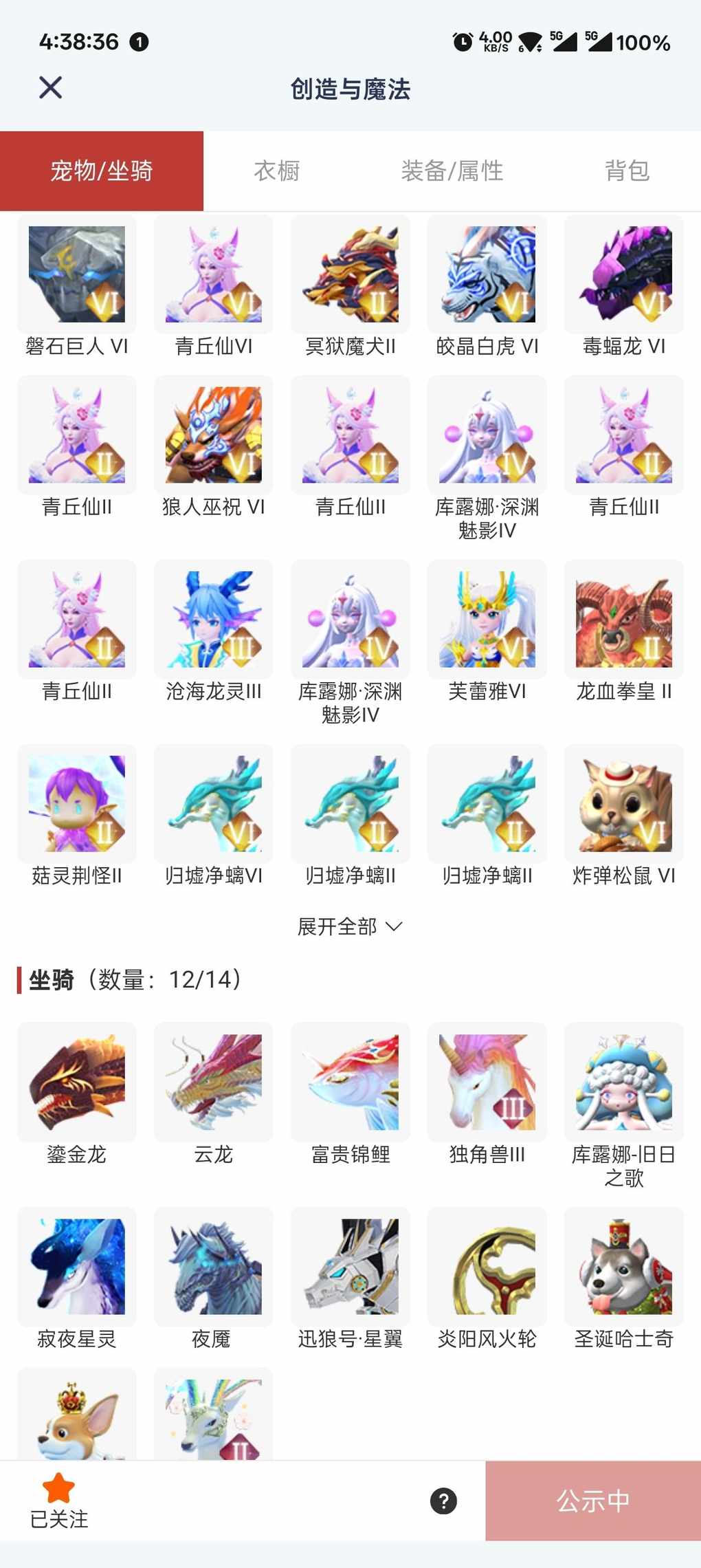
Task: Switch to the 装备/属性 tab
Action: coord(452,171)
